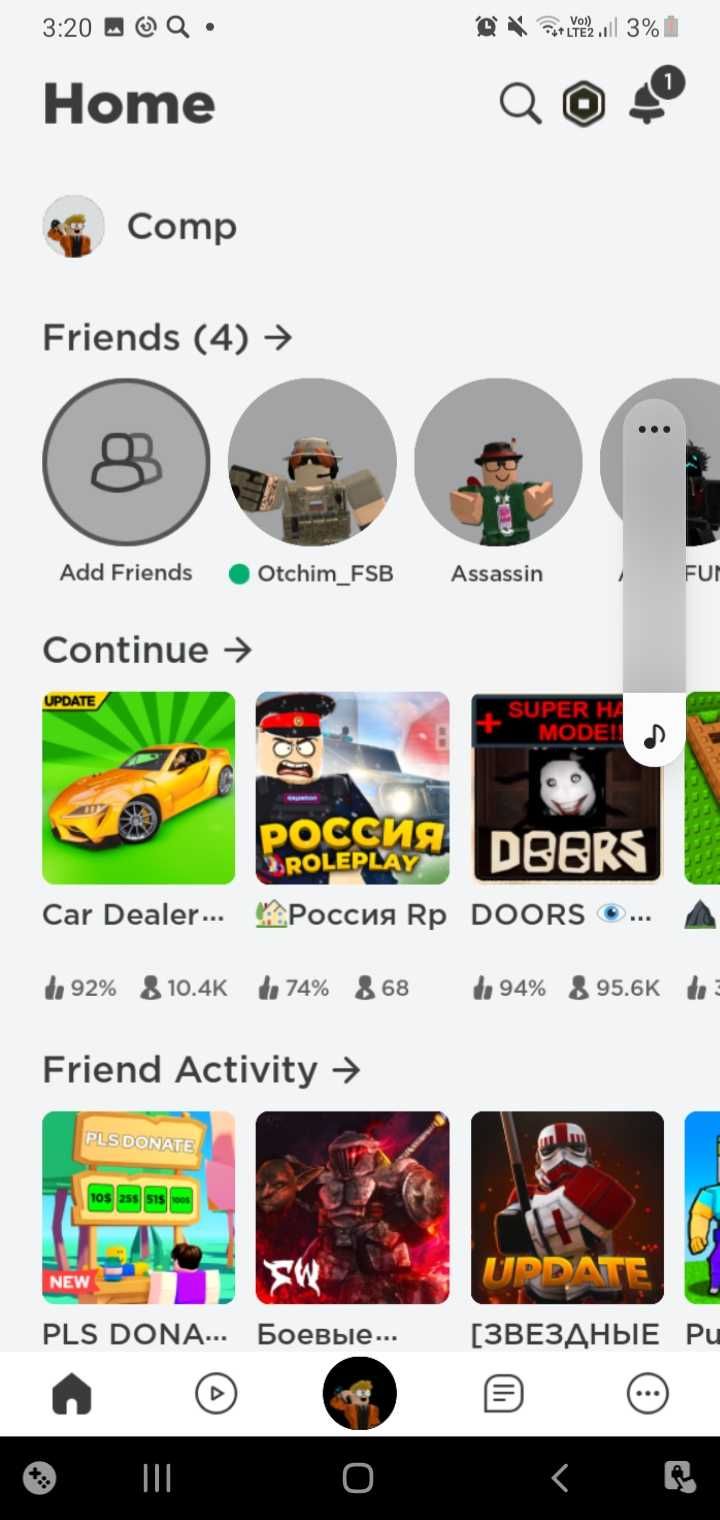
Task: Switch to the Discover play tab
Action: (216, 1393)
